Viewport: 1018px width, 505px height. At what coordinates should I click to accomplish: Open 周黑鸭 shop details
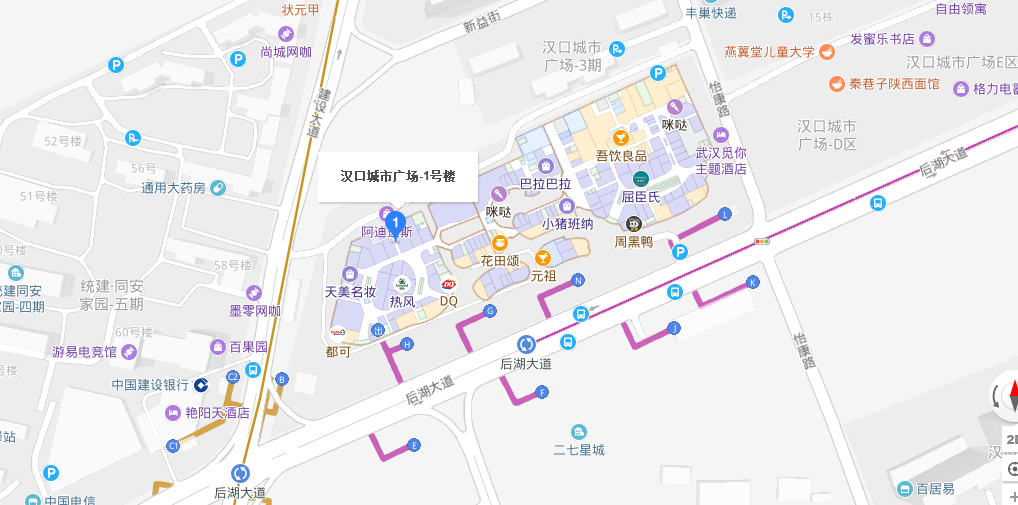[633, 224]
